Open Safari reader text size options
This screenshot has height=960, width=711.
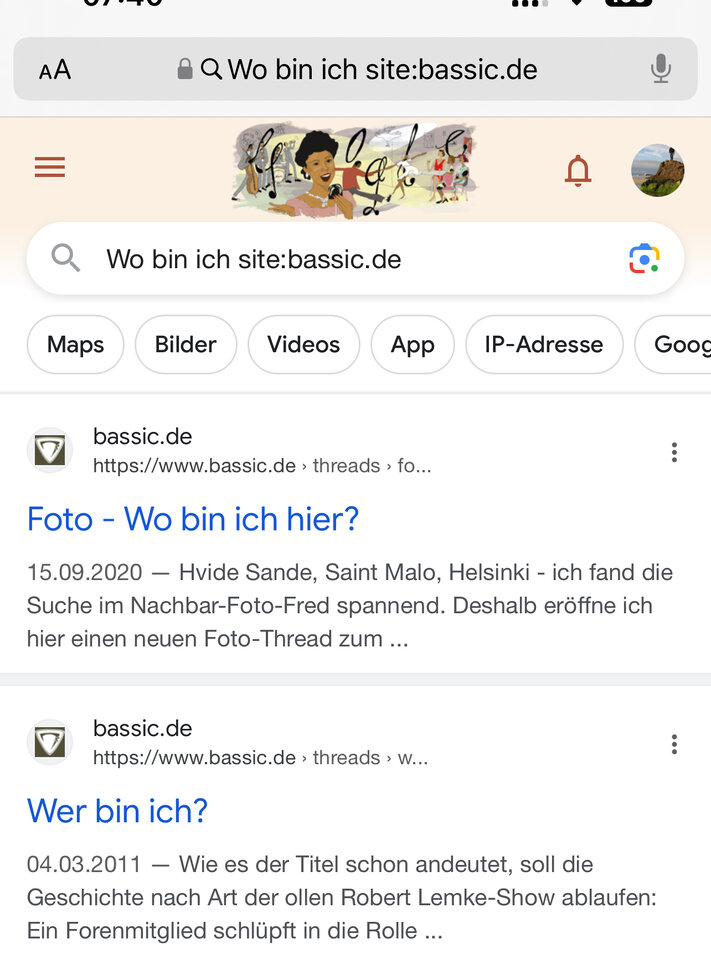[55, 70]
